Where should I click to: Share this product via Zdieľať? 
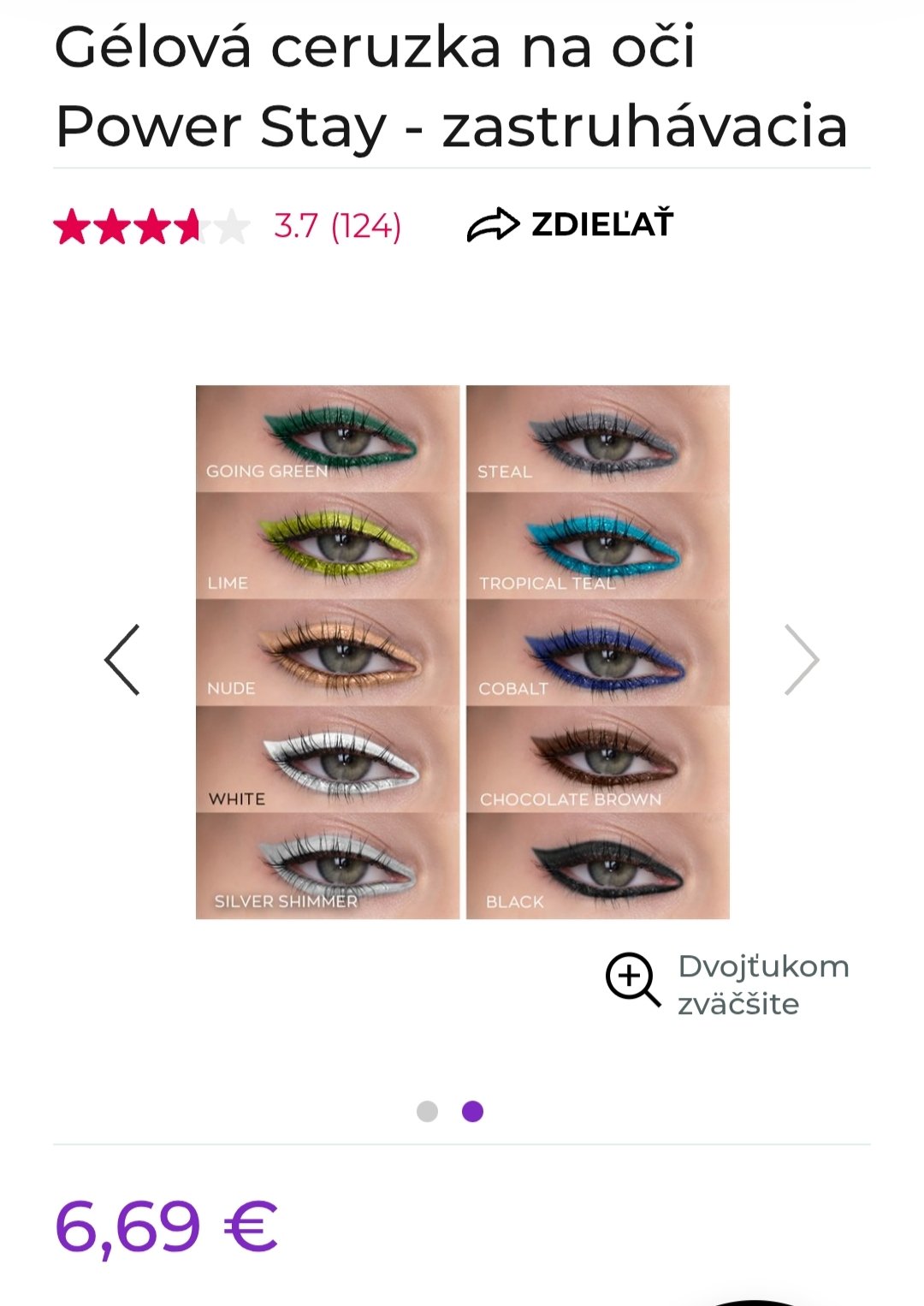coord(571,225)
